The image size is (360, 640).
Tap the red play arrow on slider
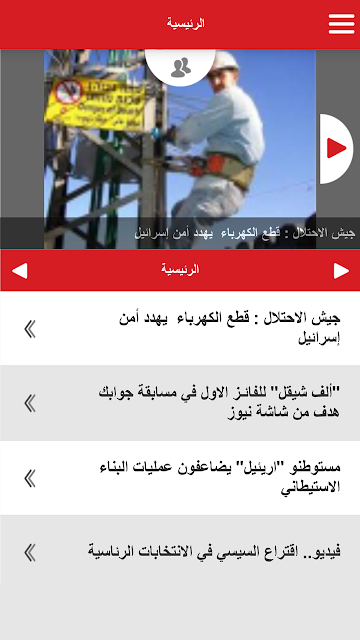(336, 149)
